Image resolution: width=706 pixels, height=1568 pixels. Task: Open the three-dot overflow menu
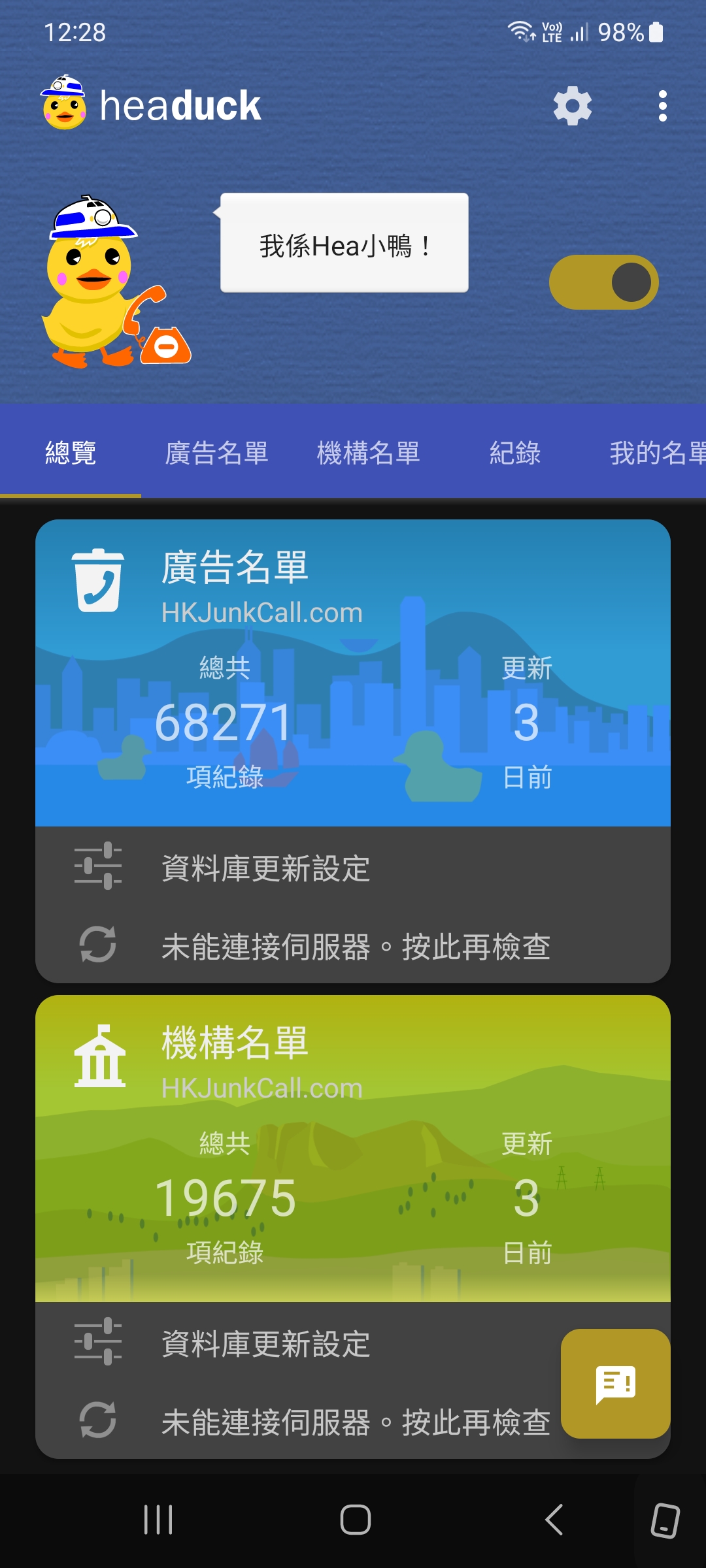point(662,106)
